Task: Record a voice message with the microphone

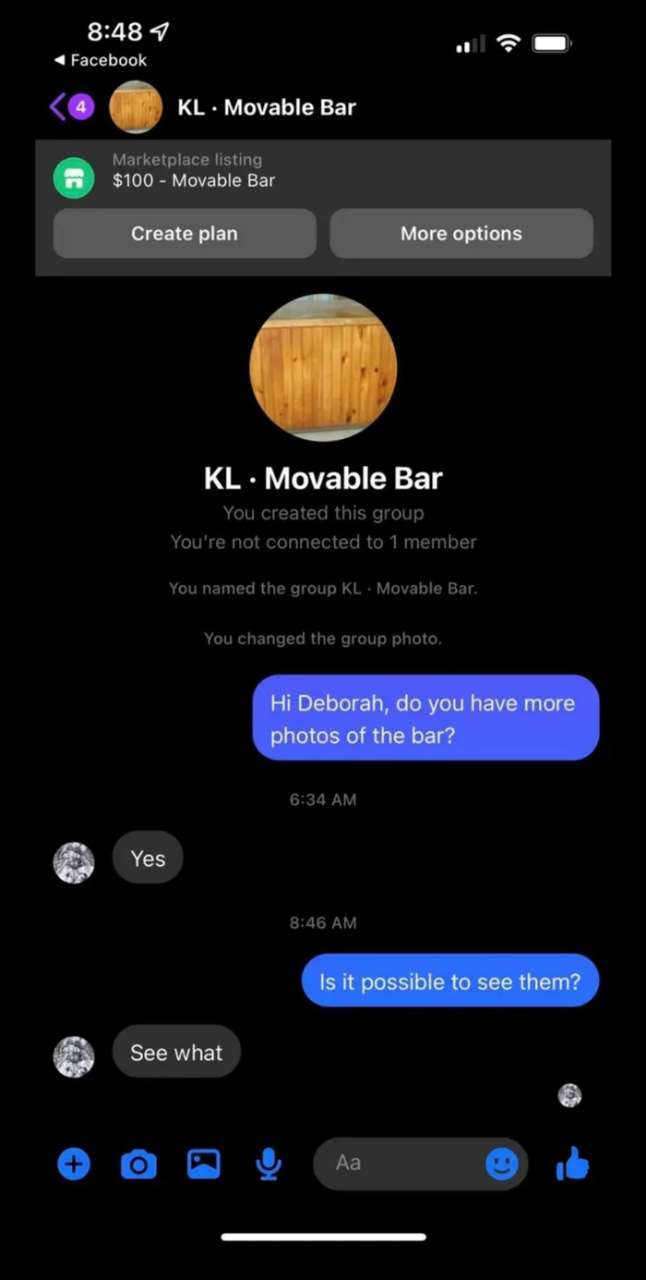Action: point(268,1164)
